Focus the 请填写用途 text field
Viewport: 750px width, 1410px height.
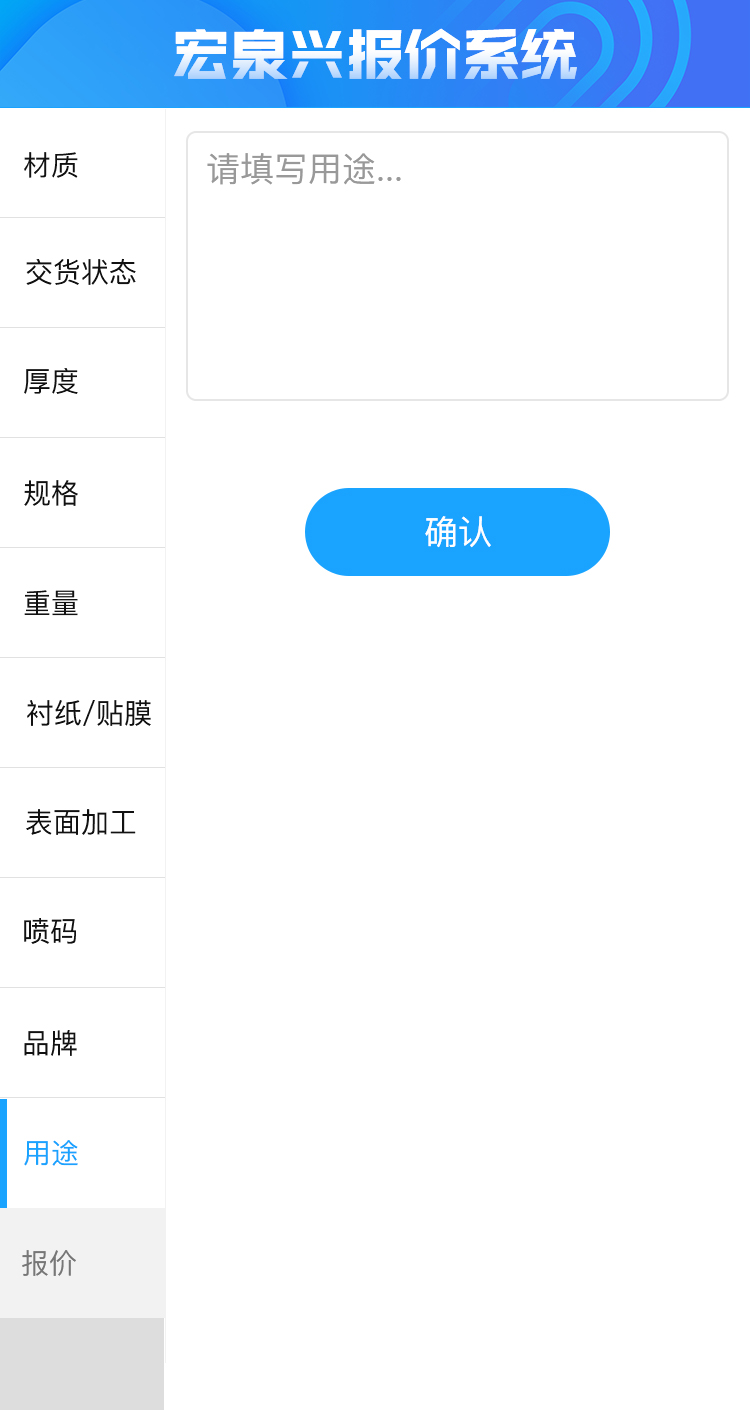pos(457,266)
